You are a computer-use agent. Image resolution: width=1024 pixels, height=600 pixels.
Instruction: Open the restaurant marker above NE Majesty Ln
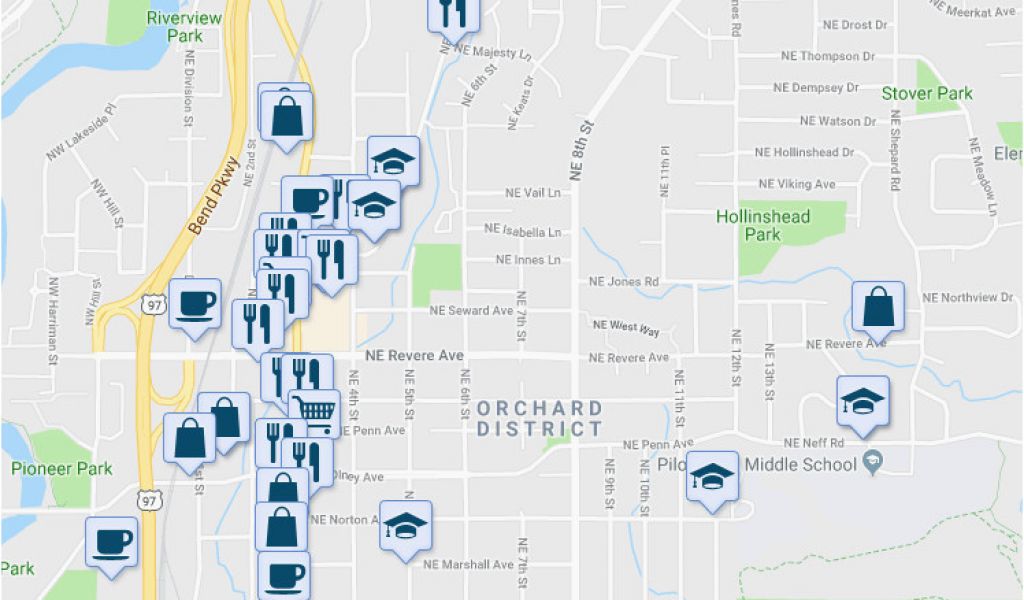pyautogui.click(x=453, y=13)
